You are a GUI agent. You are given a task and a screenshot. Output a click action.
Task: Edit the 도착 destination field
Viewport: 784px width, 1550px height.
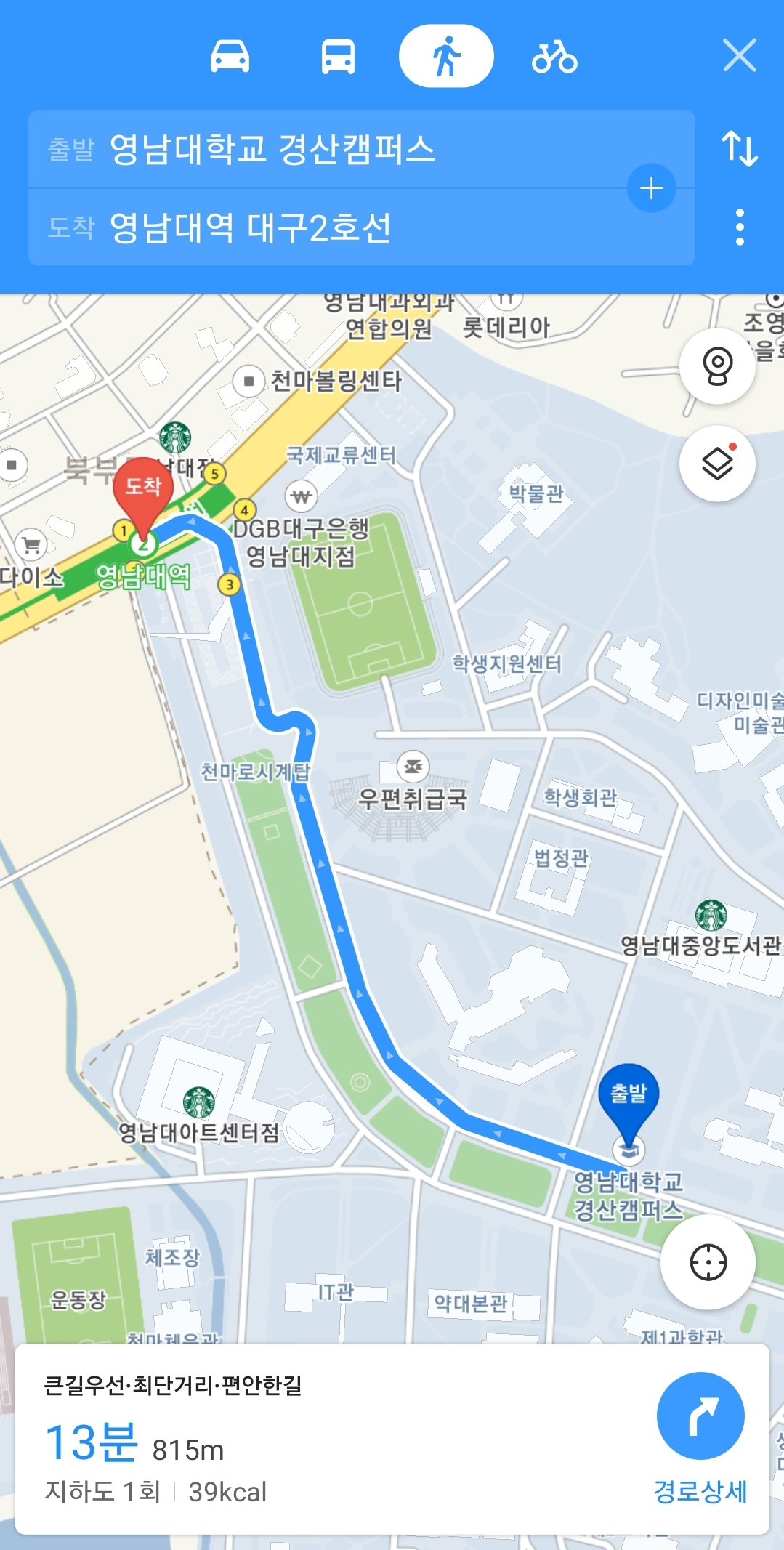coord(327,227)
